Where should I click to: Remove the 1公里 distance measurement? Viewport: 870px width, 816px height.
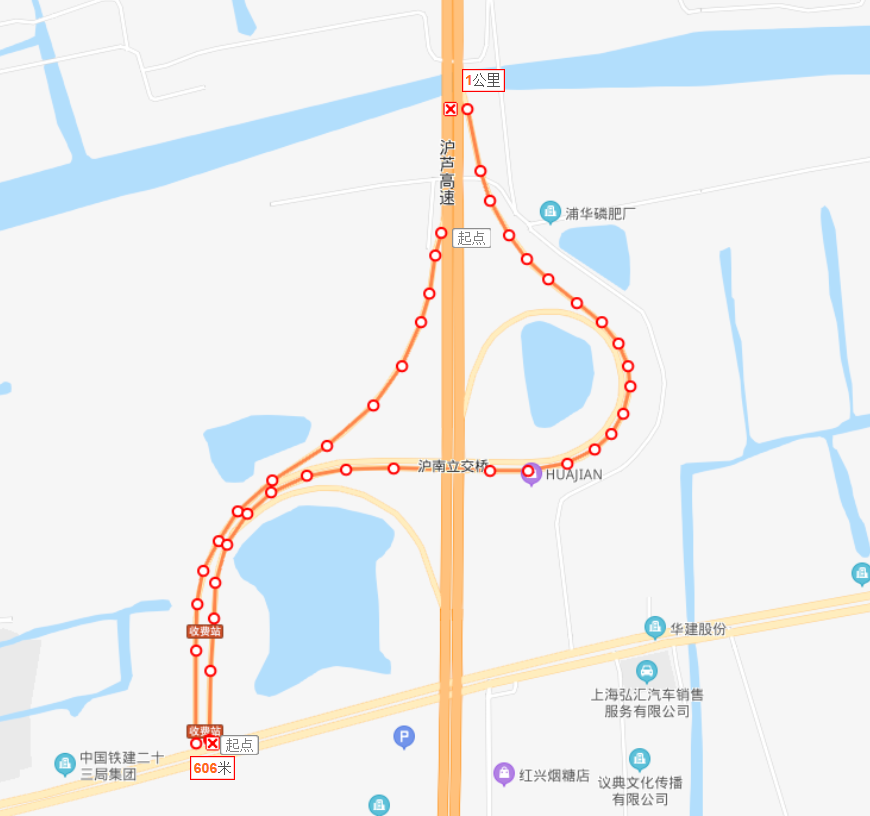click(x=451, y=108)
